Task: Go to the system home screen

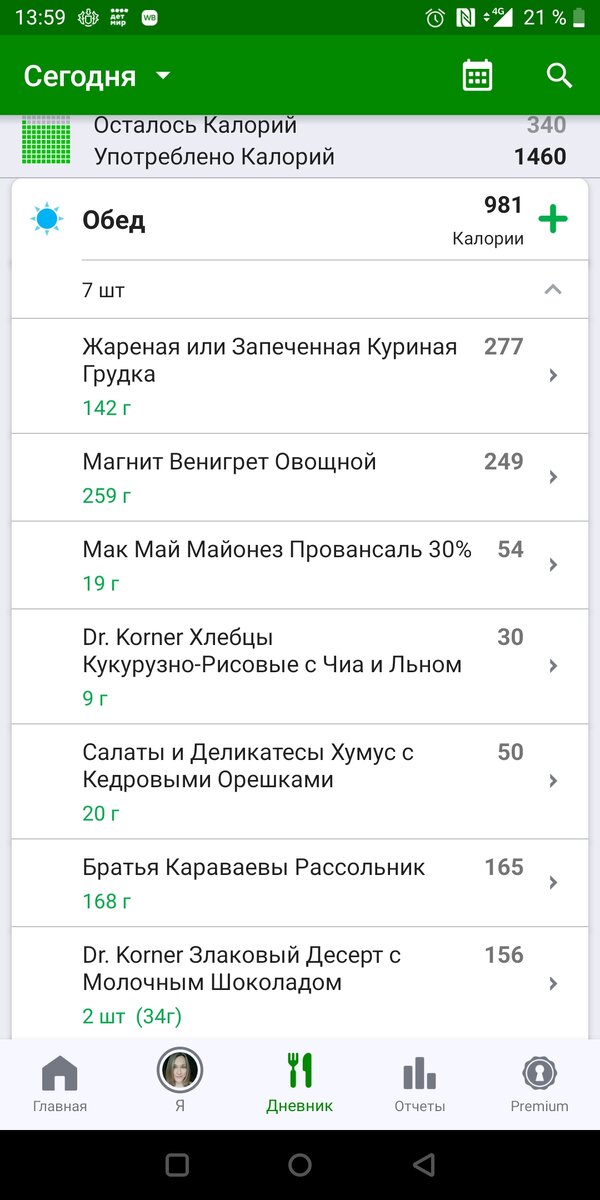Action: [300, 1165]
